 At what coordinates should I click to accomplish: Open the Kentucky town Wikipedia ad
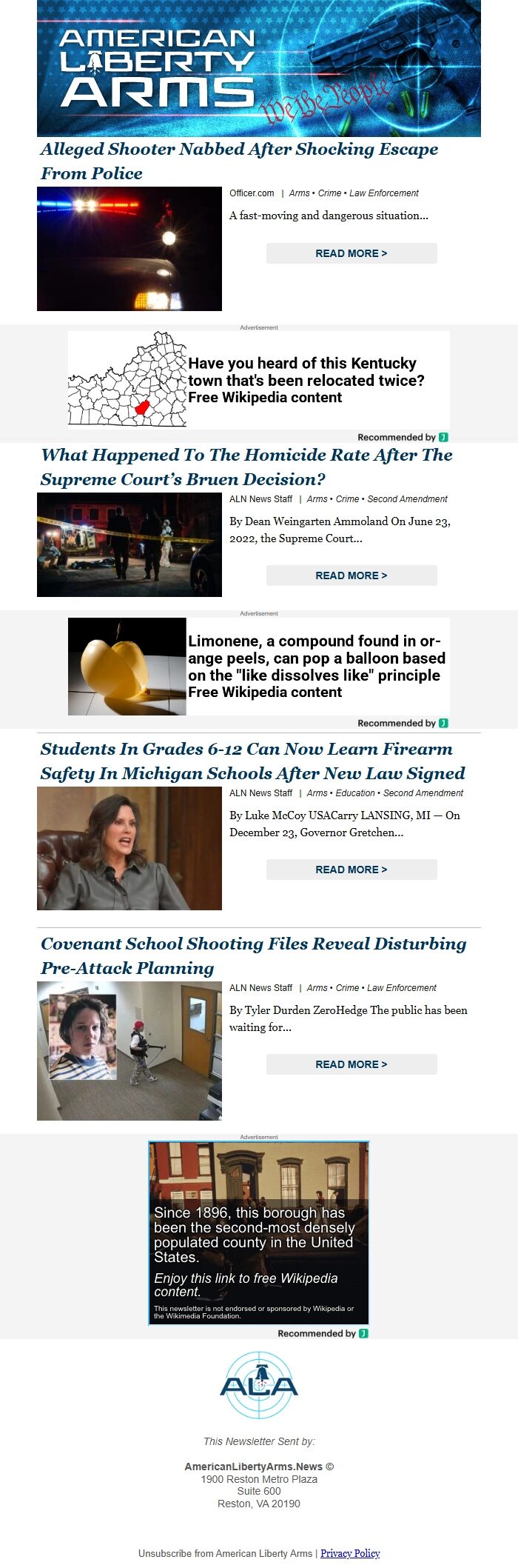pyautogui.click(x=259, y=380)
